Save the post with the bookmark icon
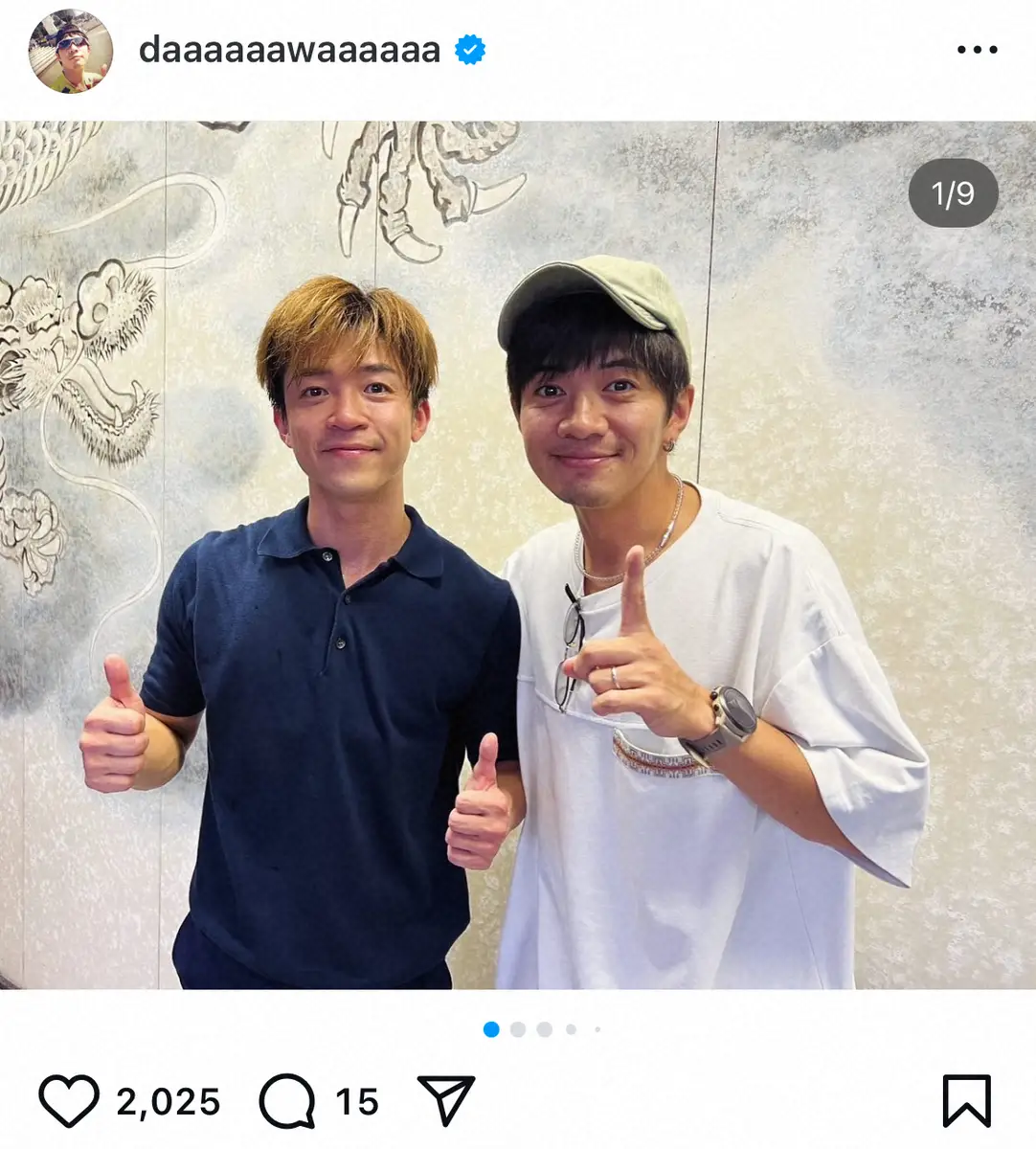This screenshot has width=1036, height=1149. coord(966,1101)
